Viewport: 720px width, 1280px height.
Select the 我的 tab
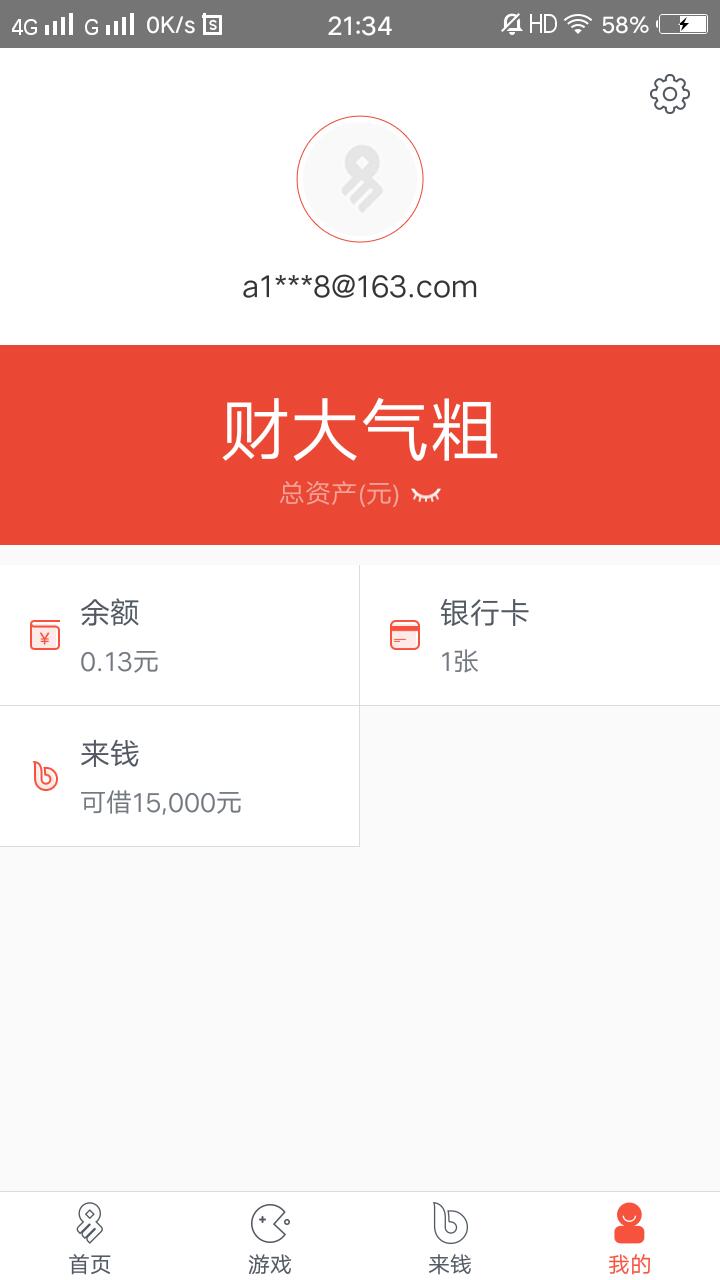[629, 1238]
